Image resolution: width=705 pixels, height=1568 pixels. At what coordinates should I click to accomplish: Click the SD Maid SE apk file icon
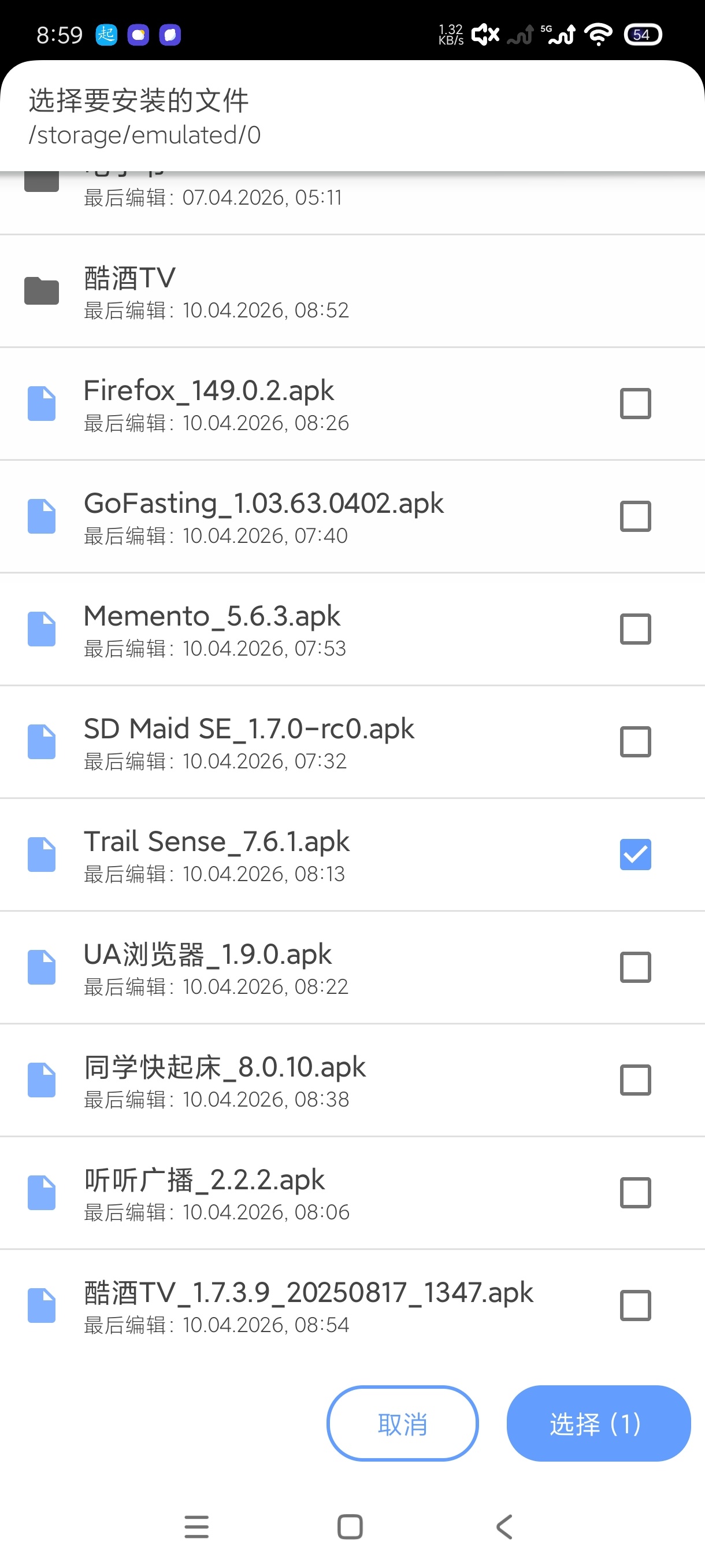click(x=42, y=741)
